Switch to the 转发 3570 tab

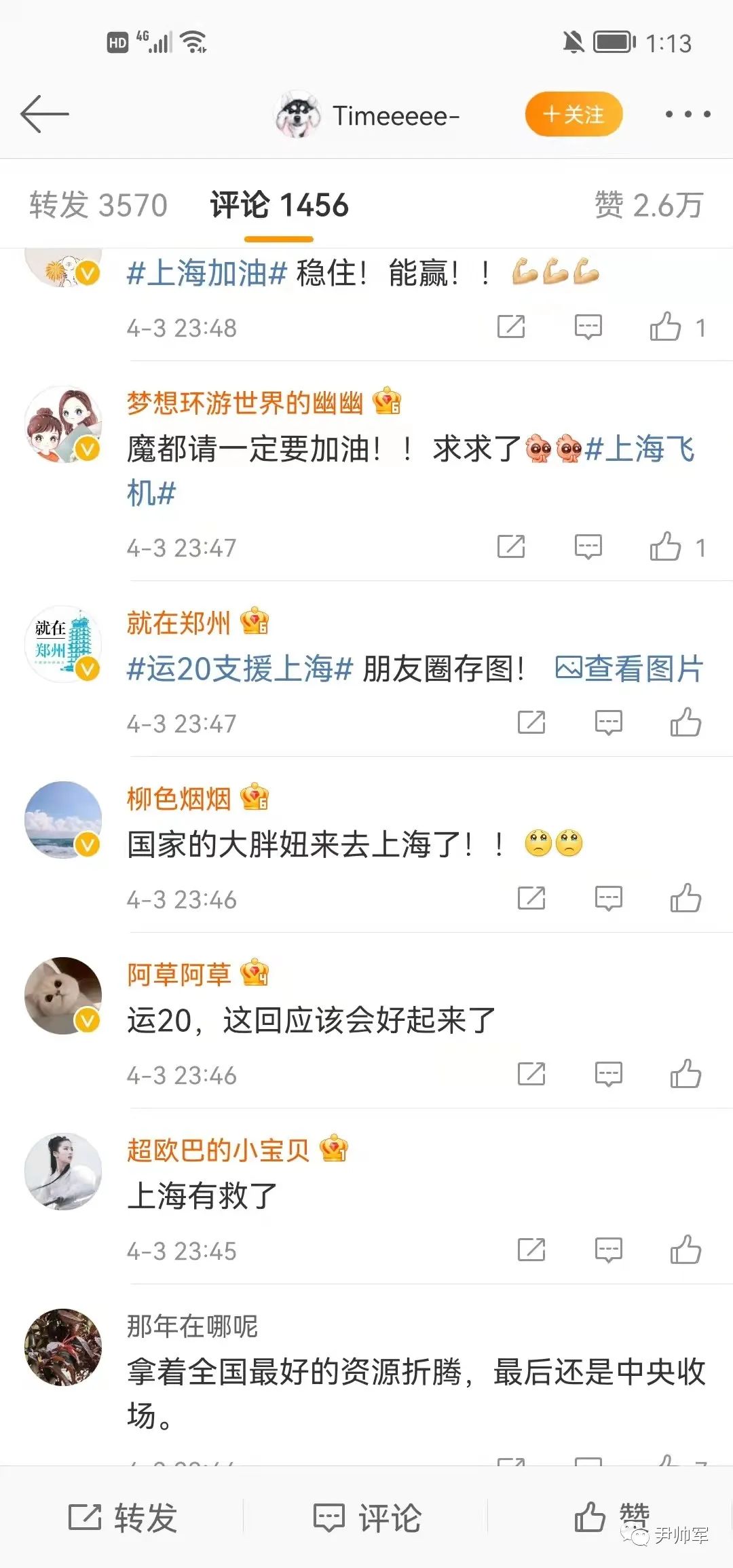coord(98,205)
